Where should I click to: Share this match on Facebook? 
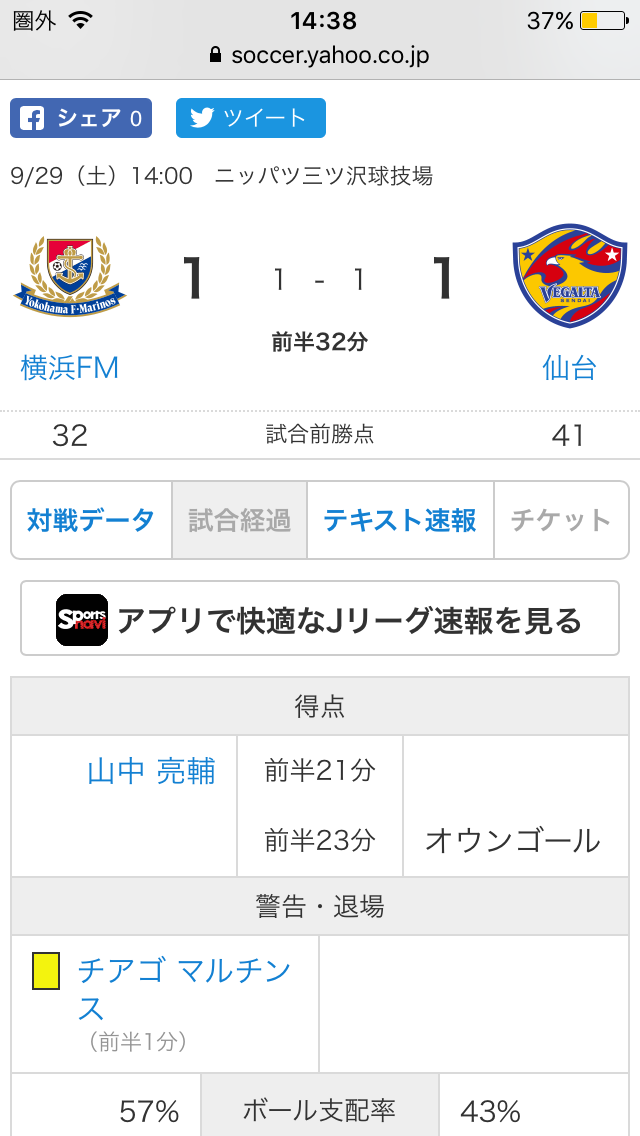(x=80, y=118)
